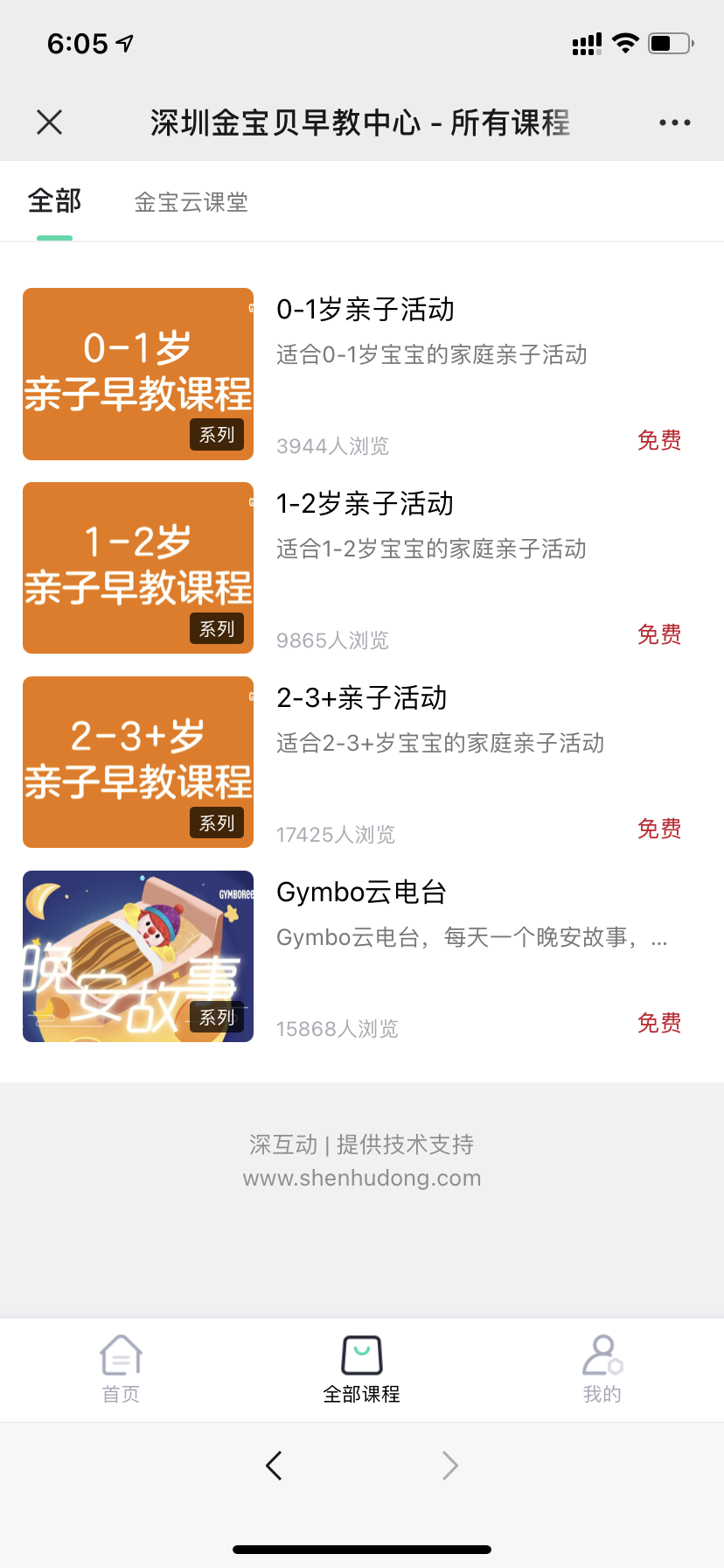The image size is (724, 1568).
Task: Visit the www.shenhudong.com link
Action: 362,1179
